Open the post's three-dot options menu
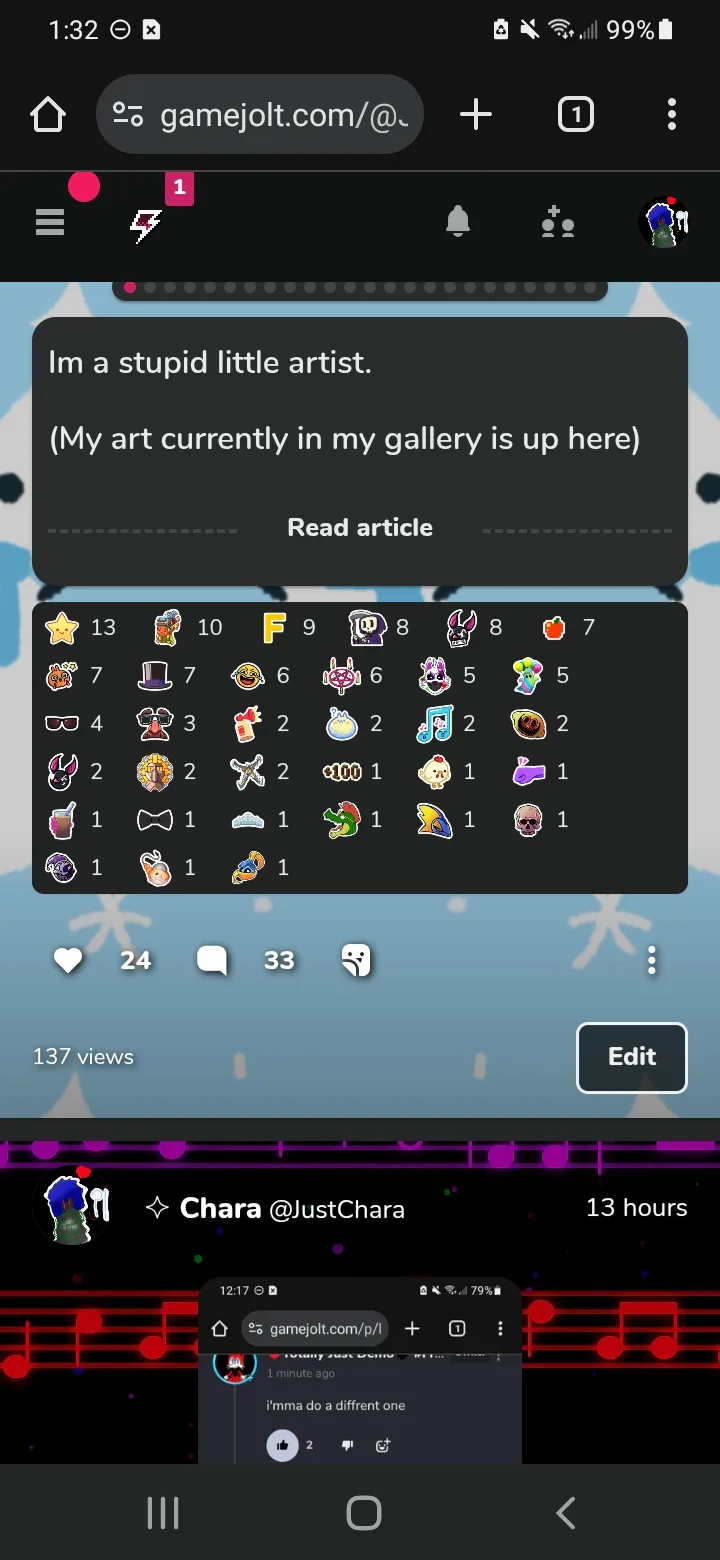Viewport: 720px width, 1560px height. point(652,961)
